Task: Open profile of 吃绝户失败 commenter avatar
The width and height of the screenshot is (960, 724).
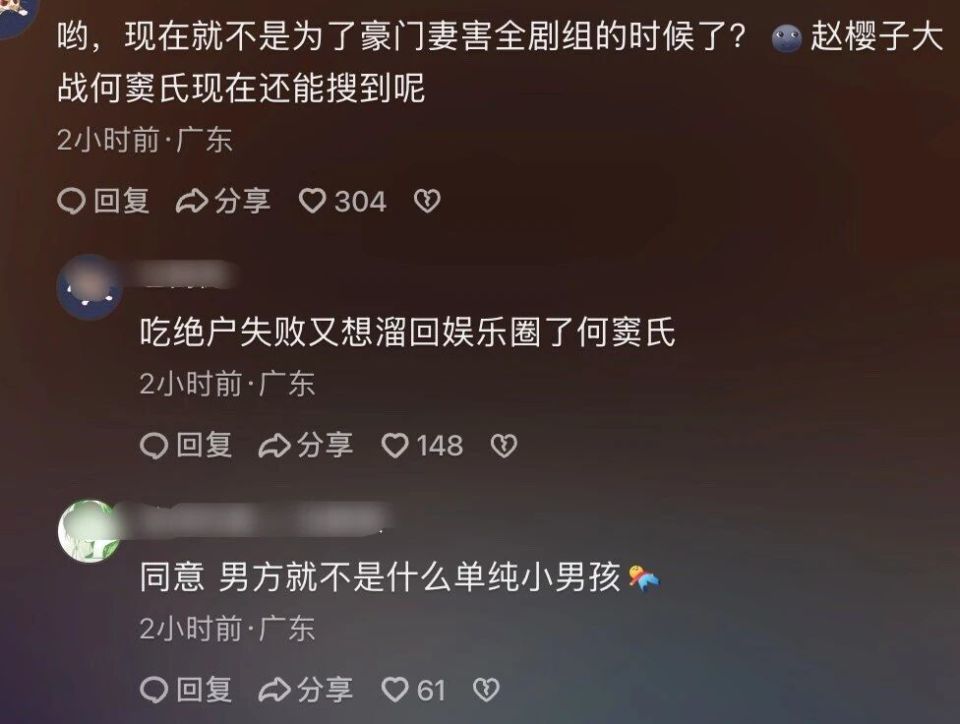Action: pos(89,287)
